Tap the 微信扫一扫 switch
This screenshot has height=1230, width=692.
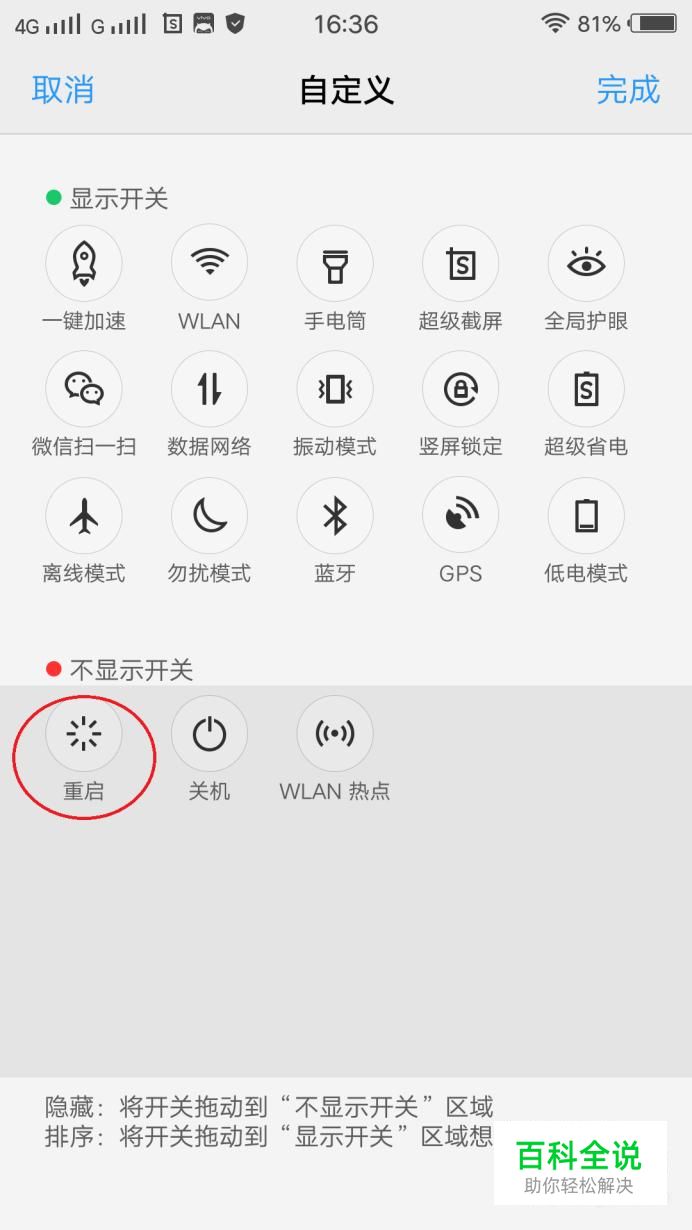84,389
